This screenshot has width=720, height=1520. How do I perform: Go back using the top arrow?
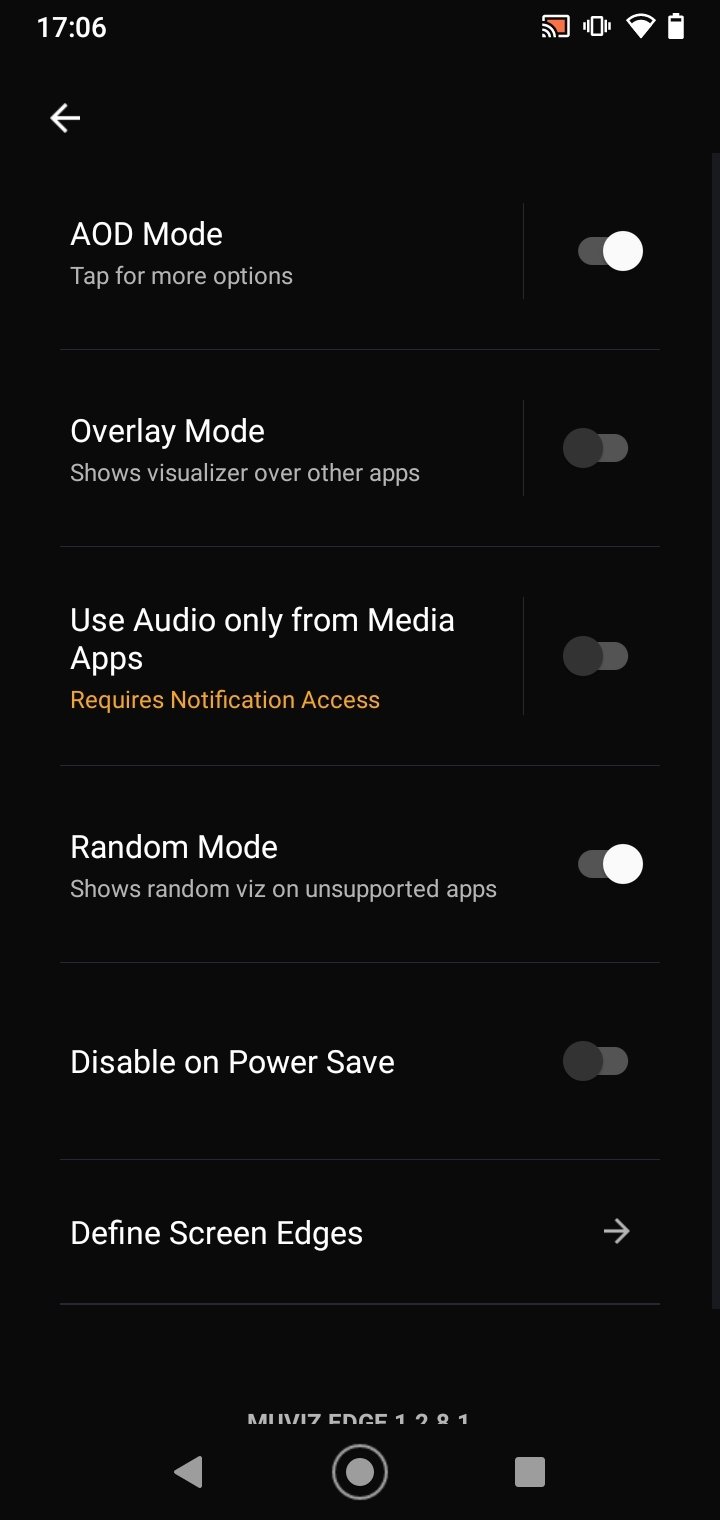[x=65, y=118]
